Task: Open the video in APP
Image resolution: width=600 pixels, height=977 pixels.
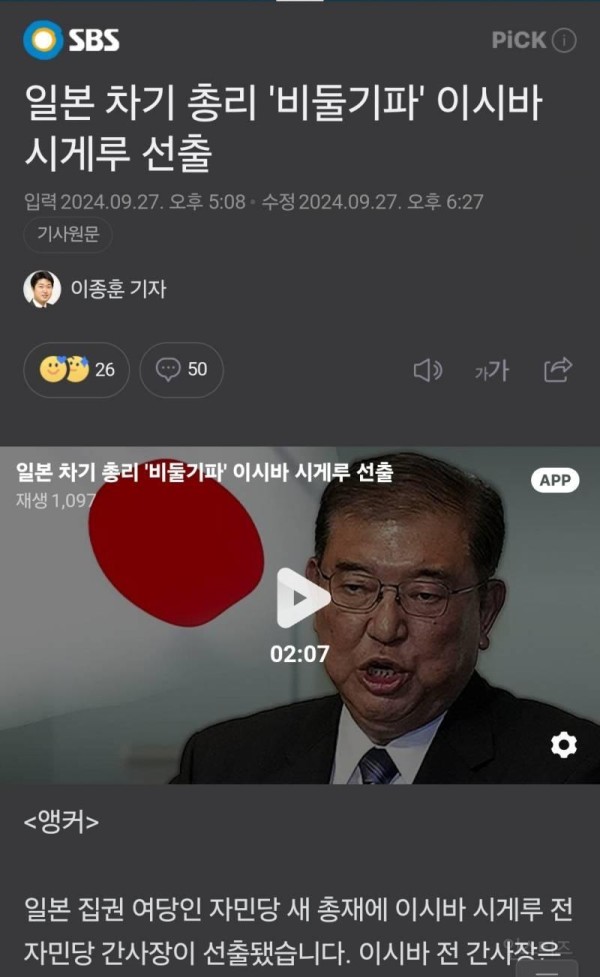Action: point(554,480)
